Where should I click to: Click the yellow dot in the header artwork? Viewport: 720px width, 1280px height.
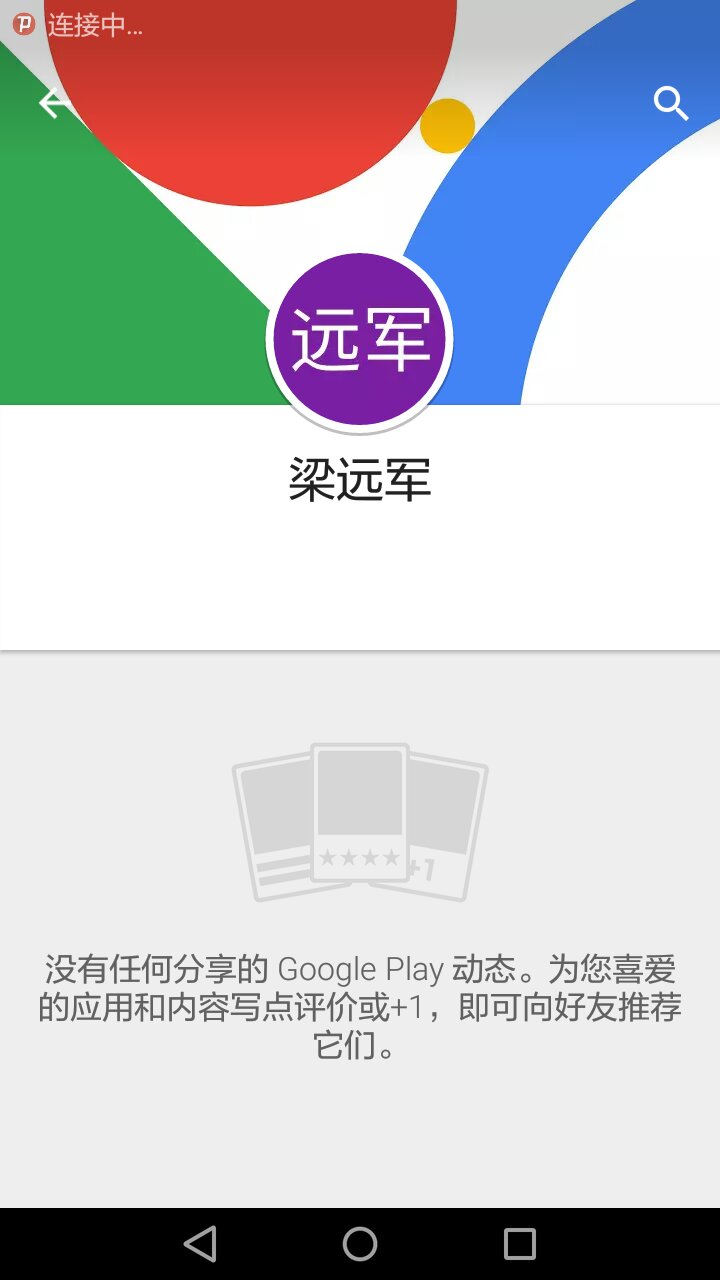447,124
